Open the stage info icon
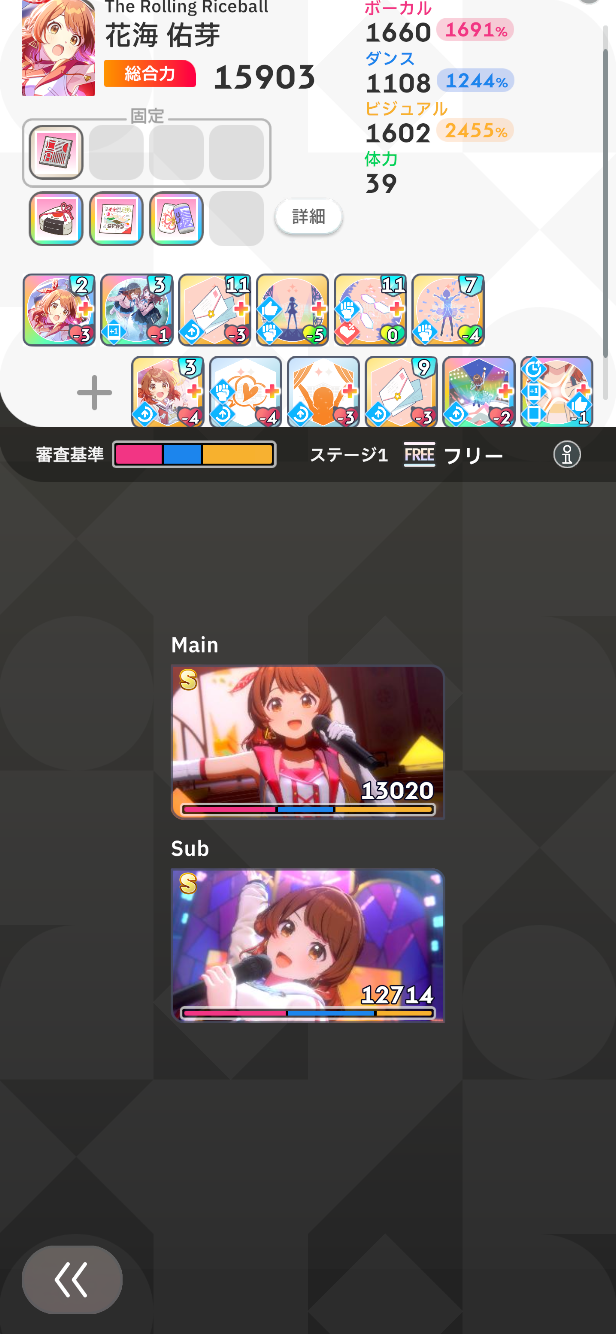This screenshot has width=616, height=1334. click(x=567, y=456)
